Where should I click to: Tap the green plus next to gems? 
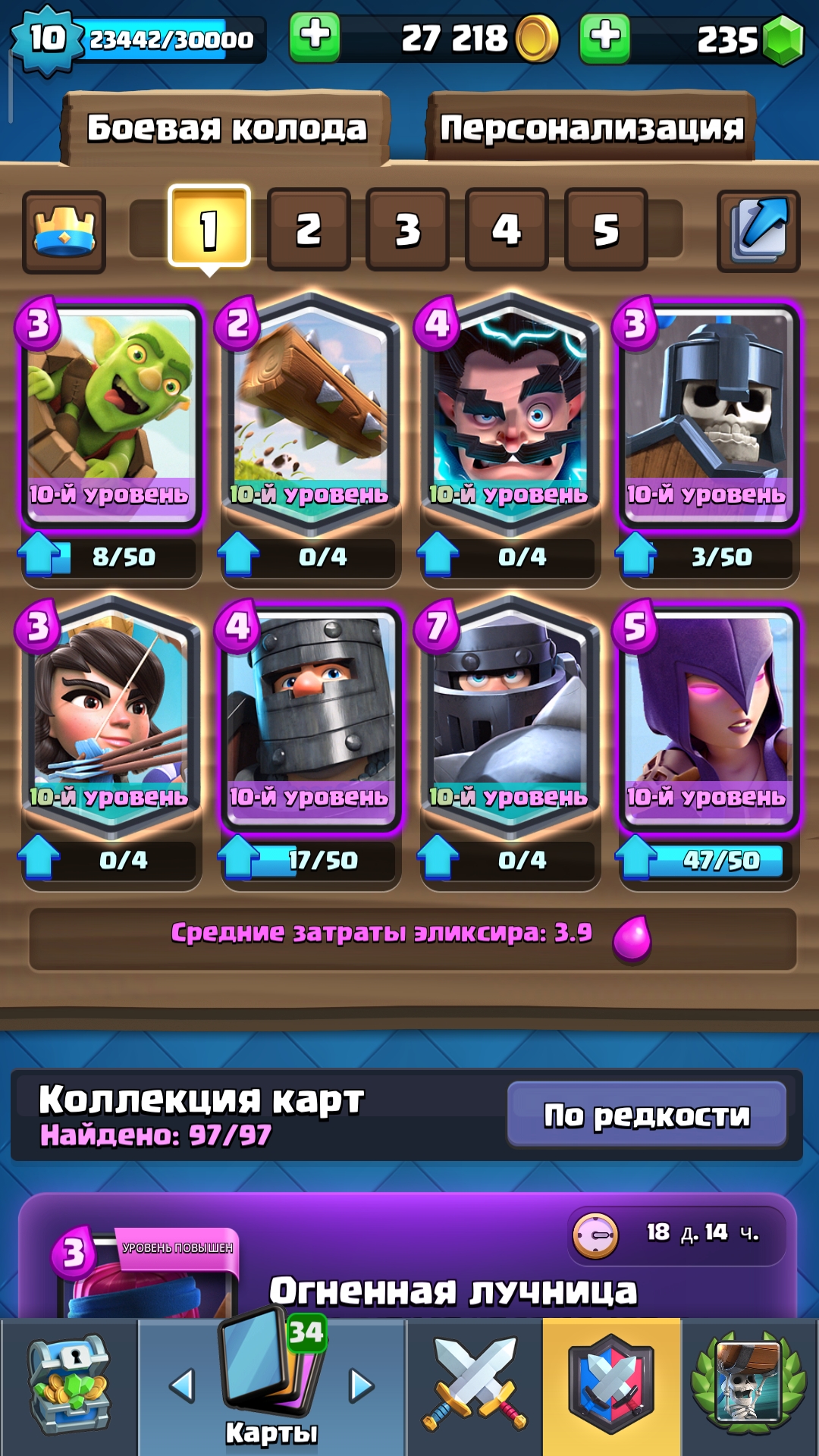(604, 38)
